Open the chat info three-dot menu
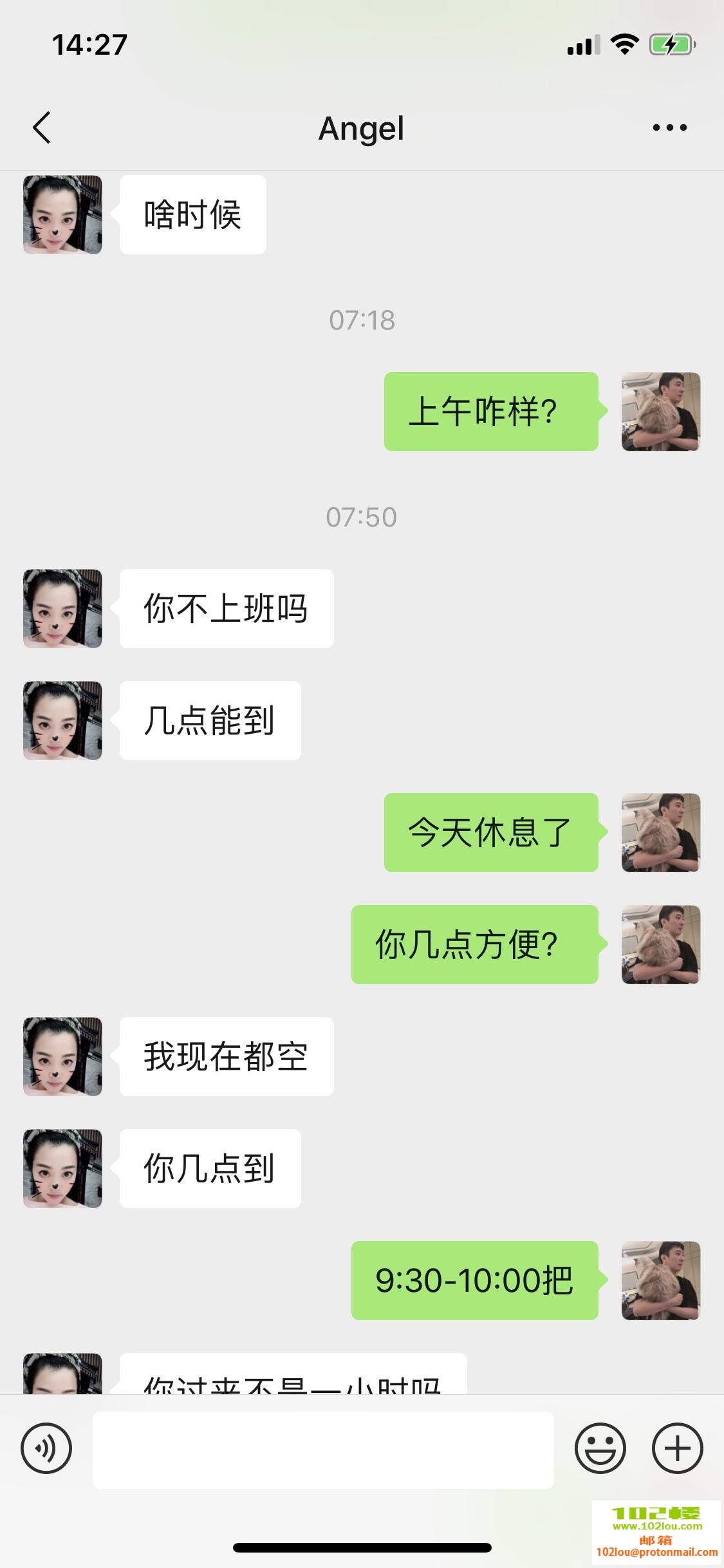The height and width of the screenshot is (1568, 724). click(x=669, y=127)
